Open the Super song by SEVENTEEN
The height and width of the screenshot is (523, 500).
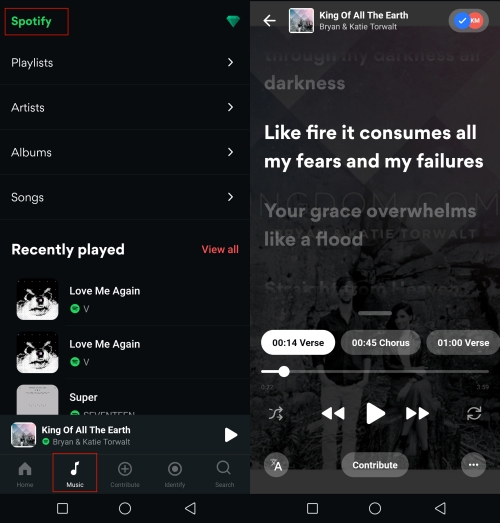pos(130,399)
